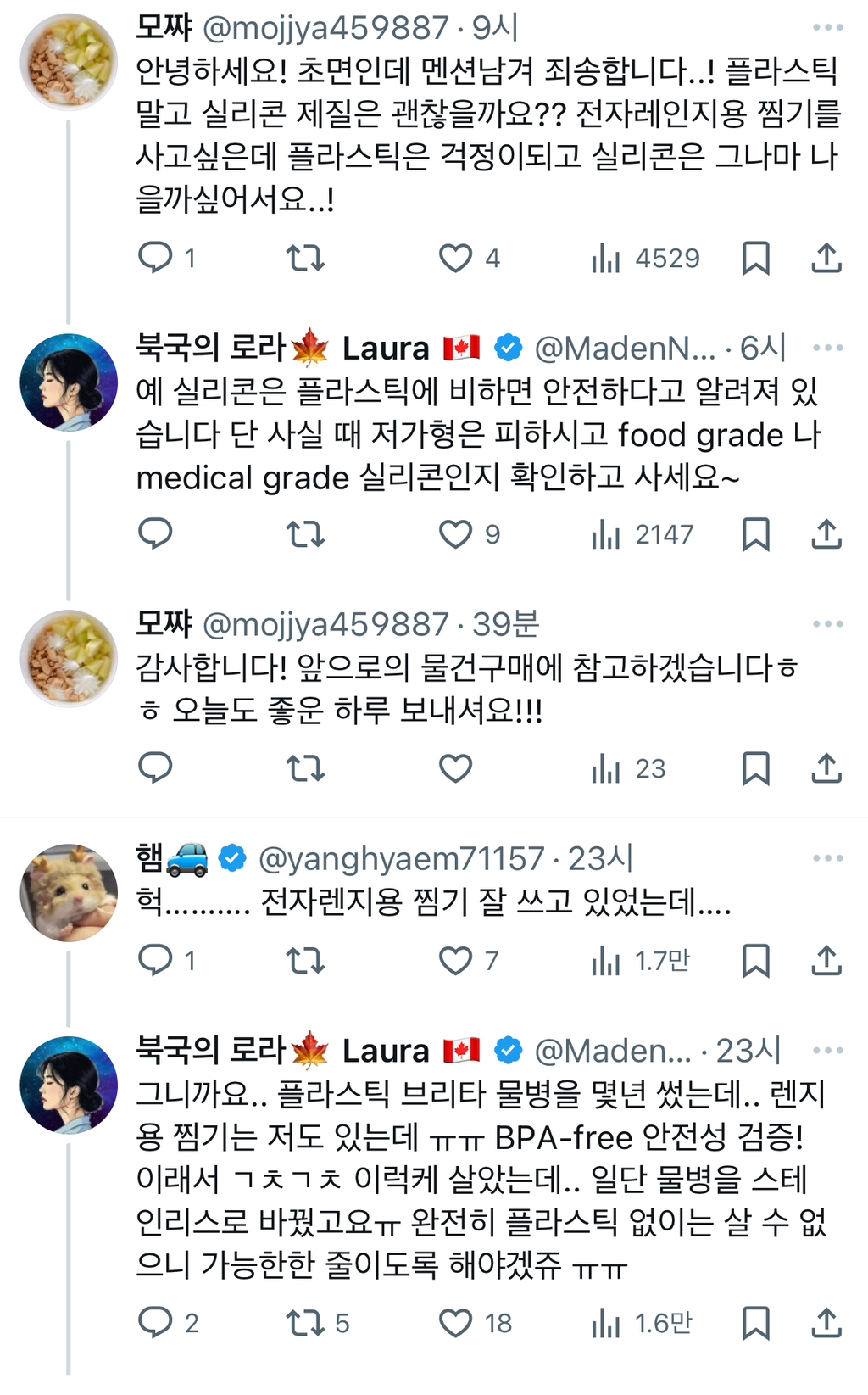Open overflow menu on 햄's post
This screenshot has width=868, height=1395.
827,858
